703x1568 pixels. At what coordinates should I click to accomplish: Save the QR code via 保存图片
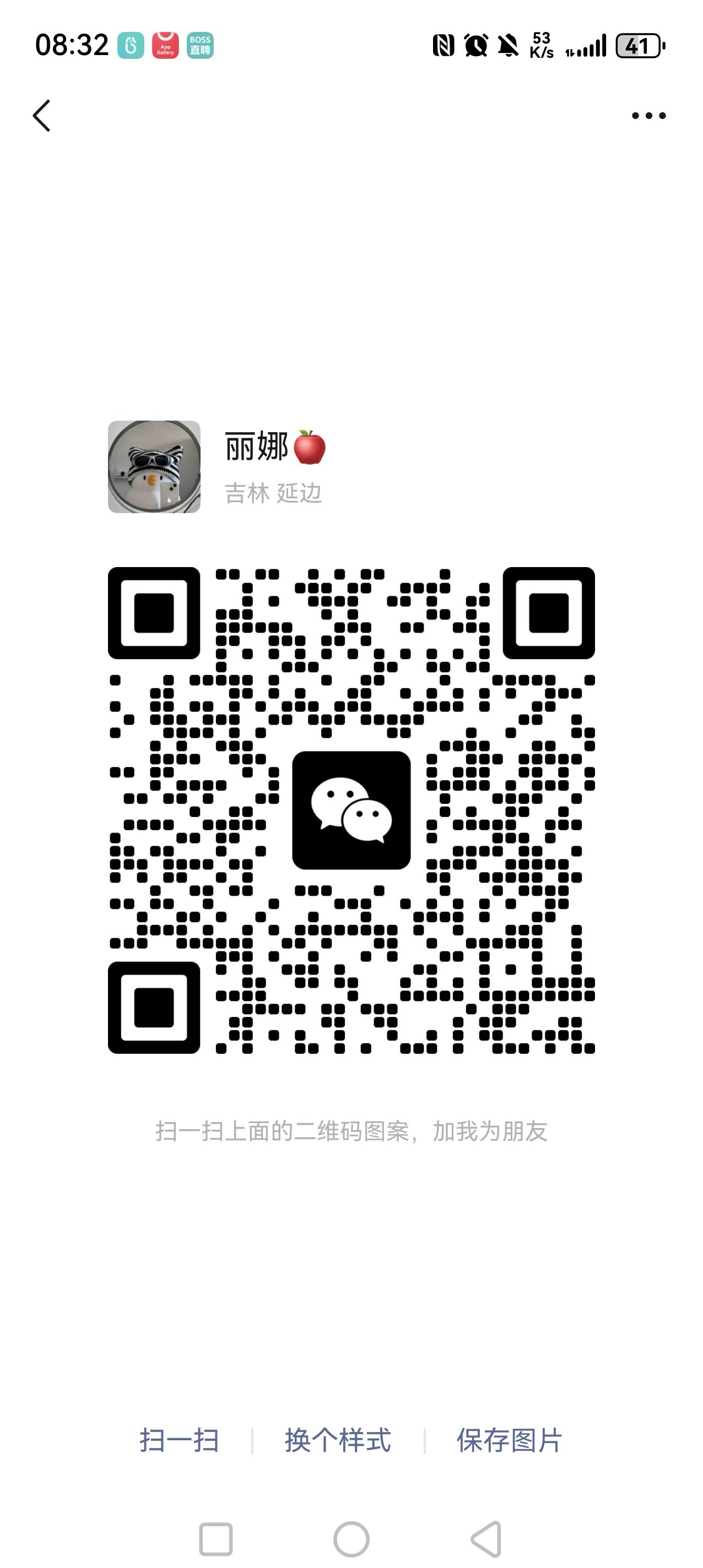pos(509,1440)
